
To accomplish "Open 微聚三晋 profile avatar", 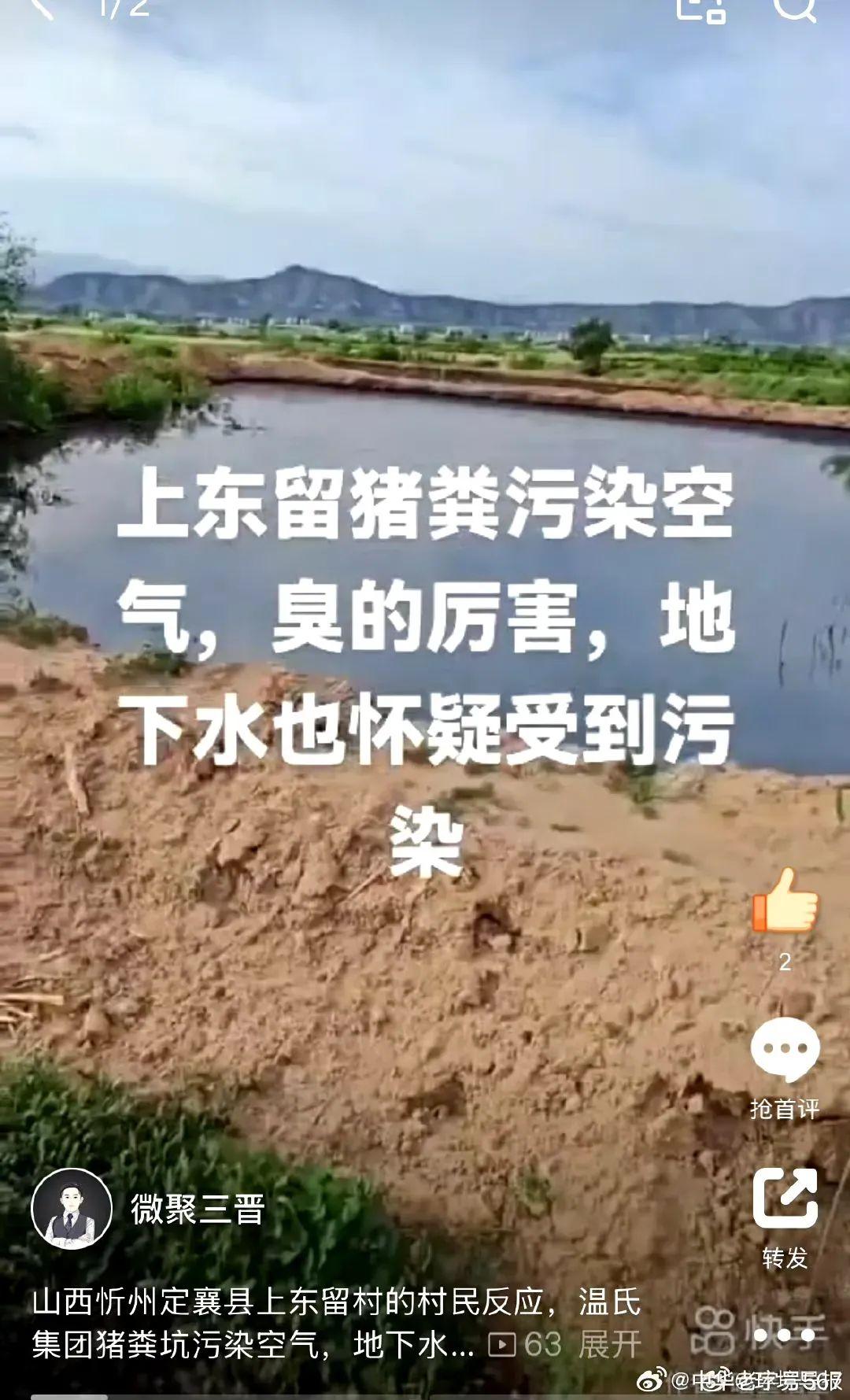I will [x=72, y=1209].
